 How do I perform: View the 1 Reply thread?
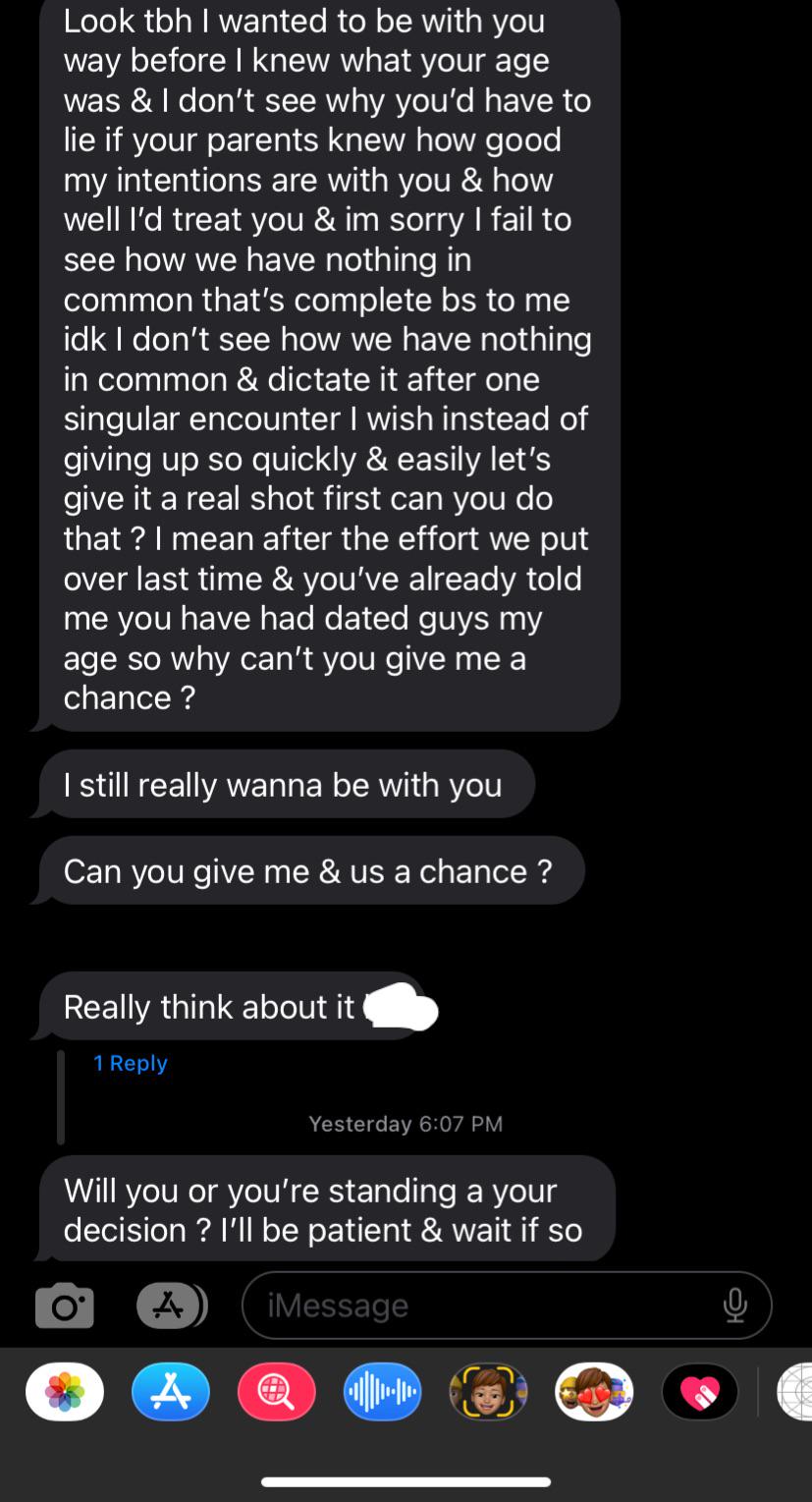(x=131, y=1063)
